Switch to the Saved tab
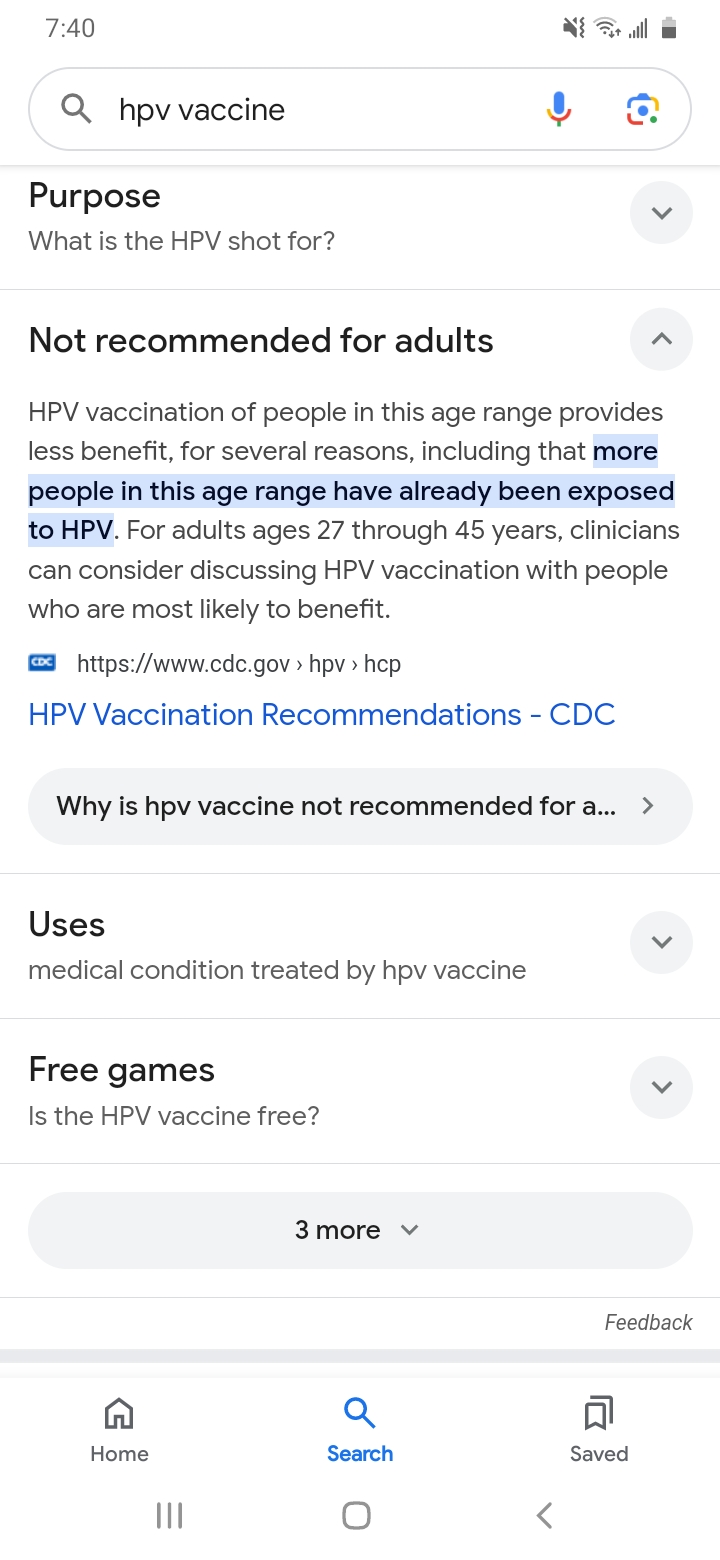Viewport: 720px width, 1560px height. tap(599, 1430)
